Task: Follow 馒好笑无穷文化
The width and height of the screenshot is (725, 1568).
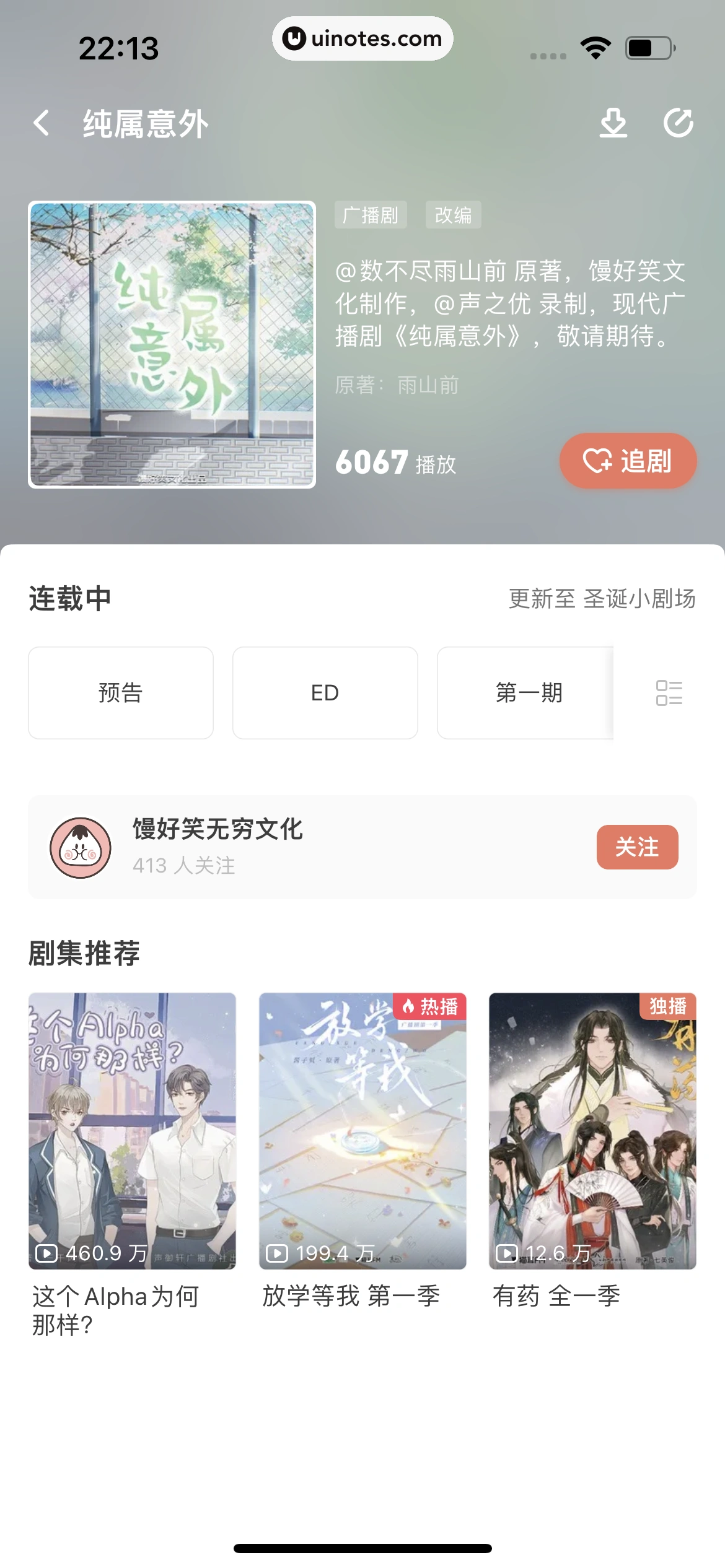Action: pyautogui.click(x=636, y=847)
